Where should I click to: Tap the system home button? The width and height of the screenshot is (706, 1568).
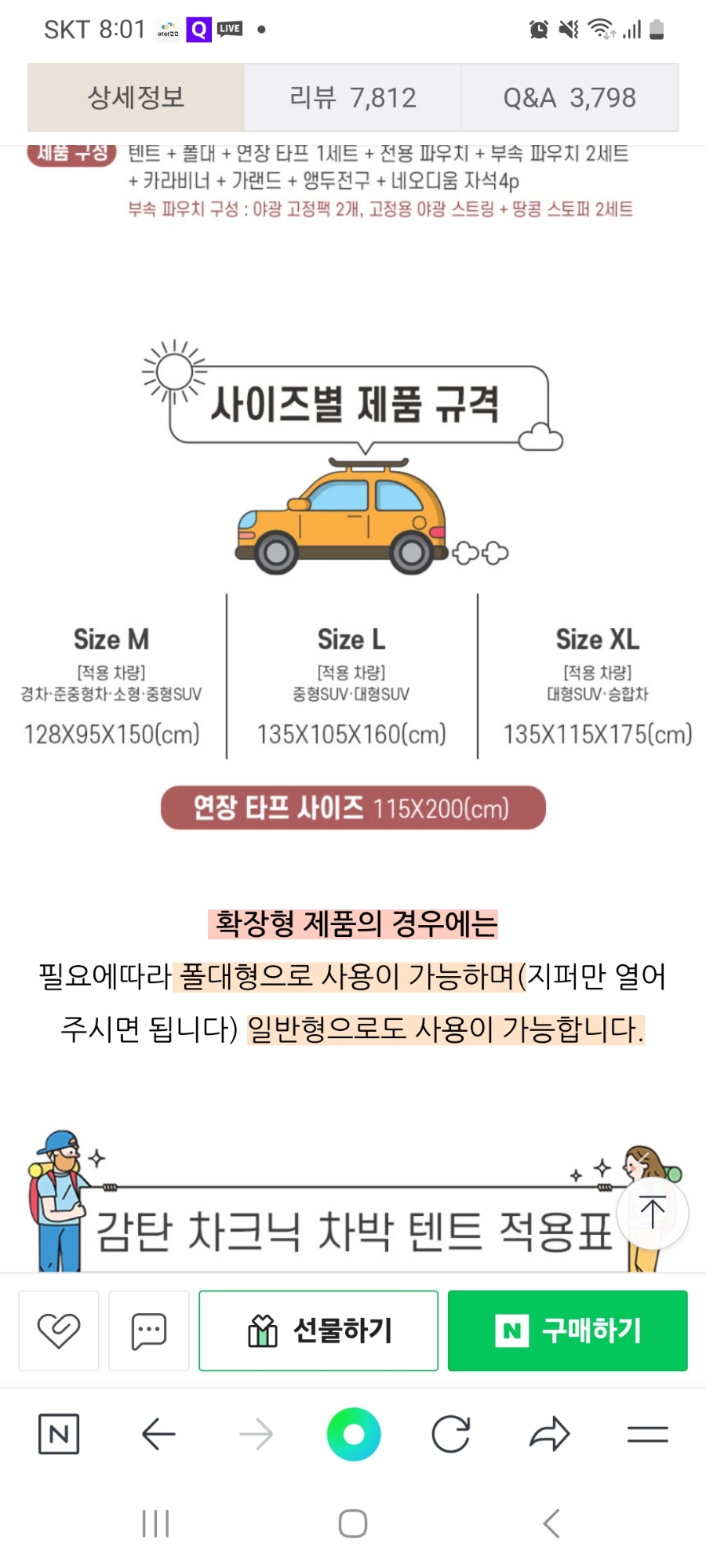(x=353, y=1523)
